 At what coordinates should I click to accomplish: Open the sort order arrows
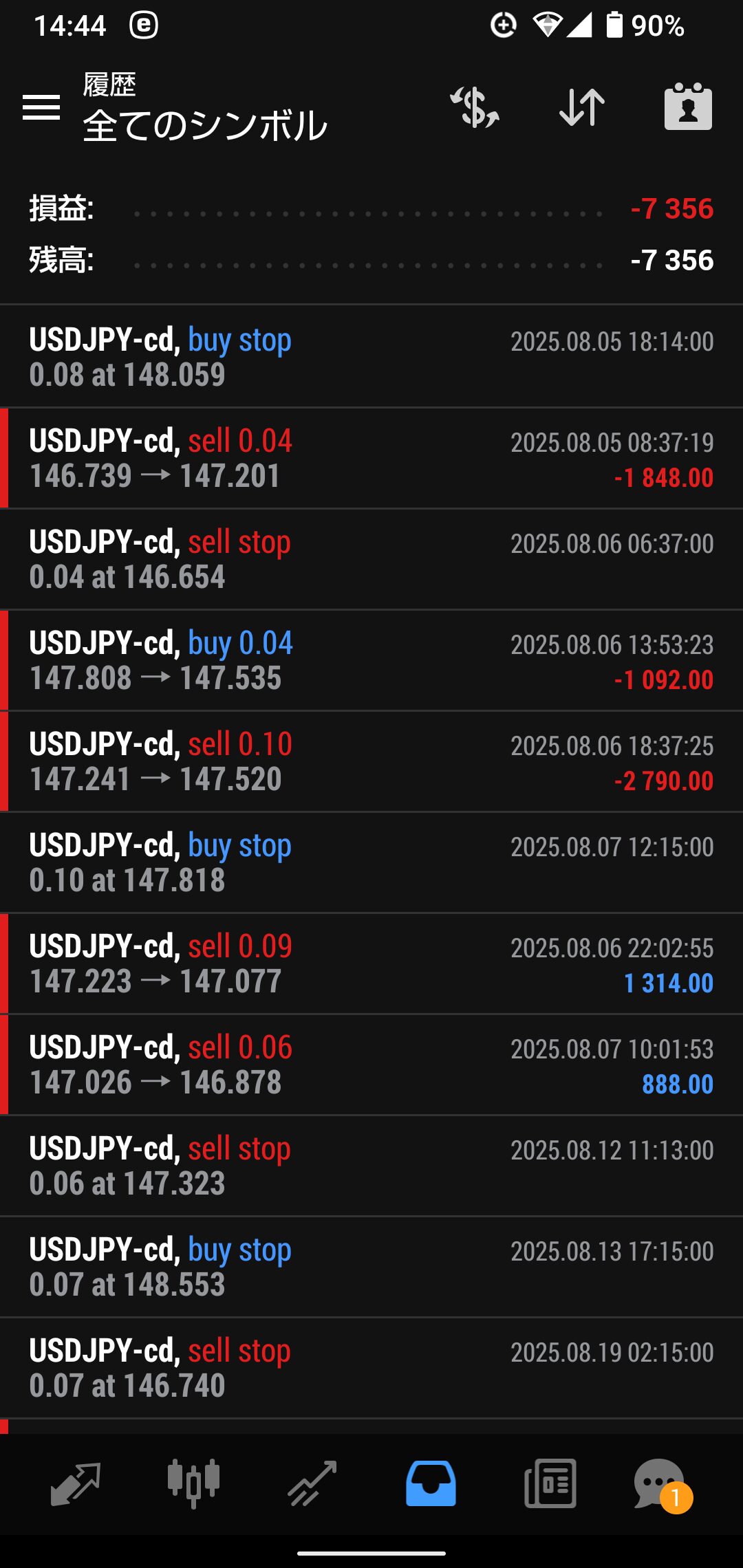pyautogui.click(x=582, y=107)
